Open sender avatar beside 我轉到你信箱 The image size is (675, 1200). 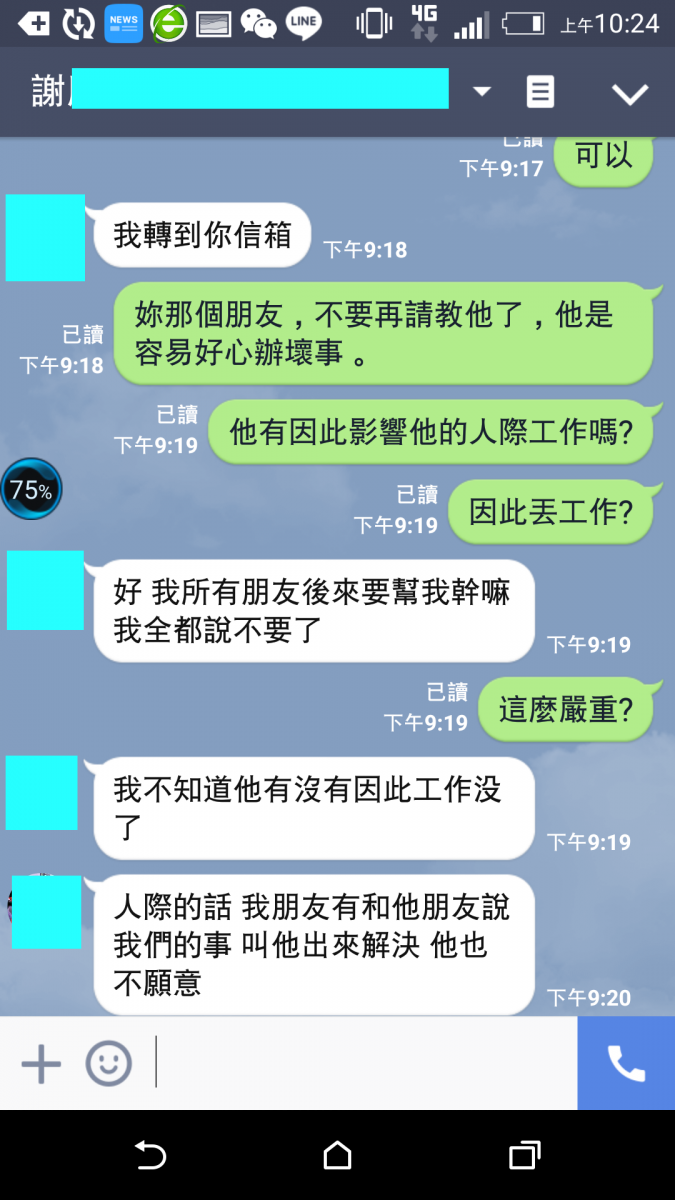tap(45, 238)
